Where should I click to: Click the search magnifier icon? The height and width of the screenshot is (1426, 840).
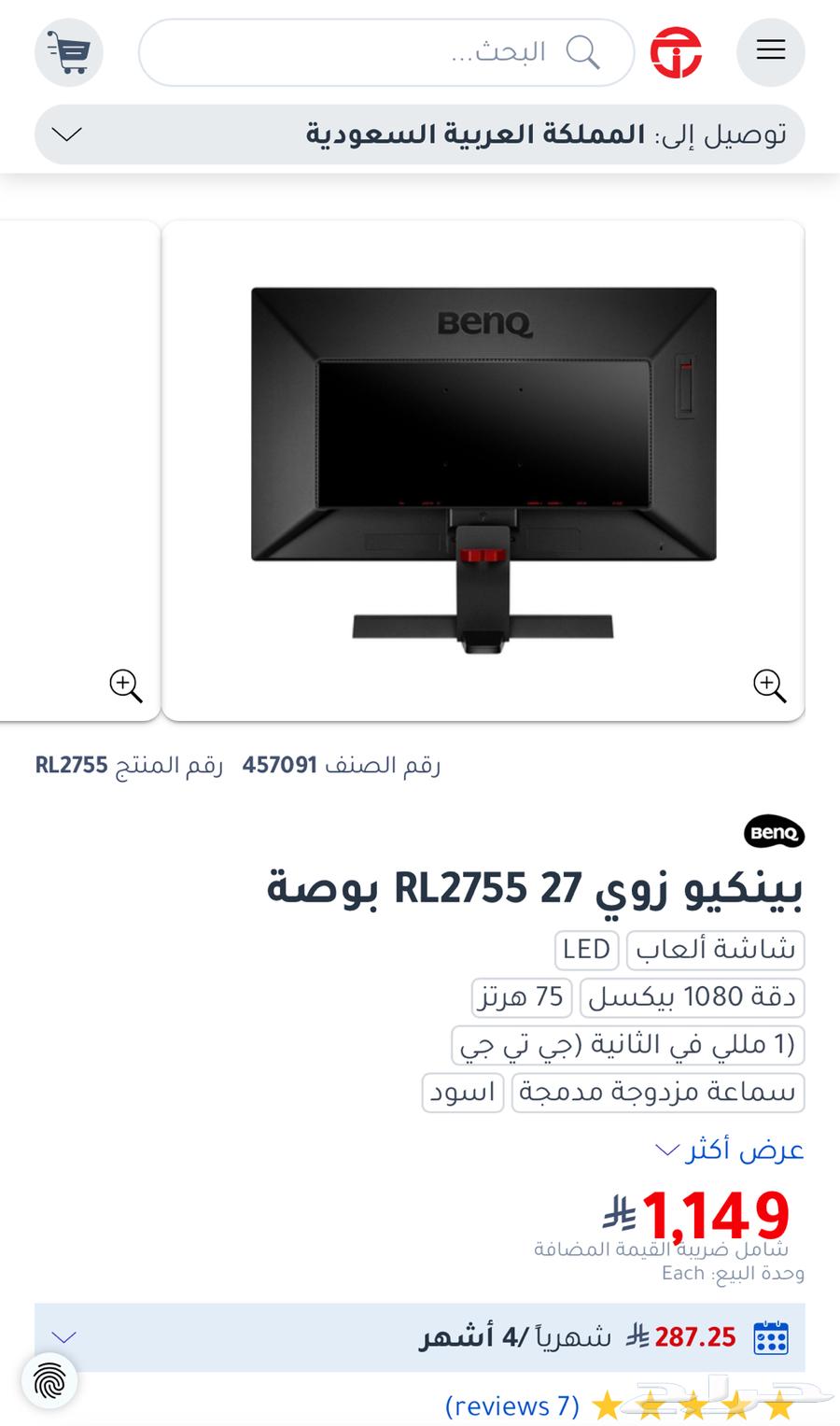tap(584, 51)
